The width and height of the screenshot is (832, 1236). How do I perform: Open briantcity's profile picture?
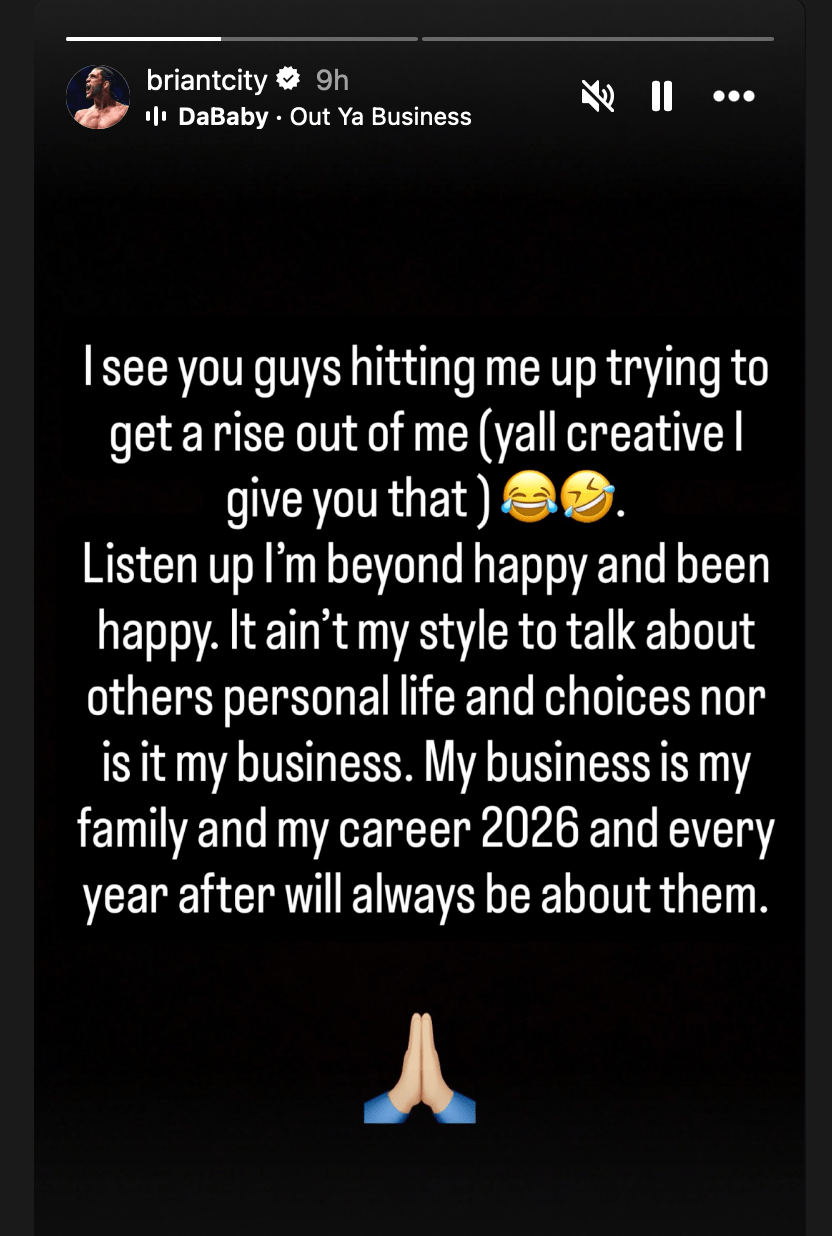[x=97, y=97]
